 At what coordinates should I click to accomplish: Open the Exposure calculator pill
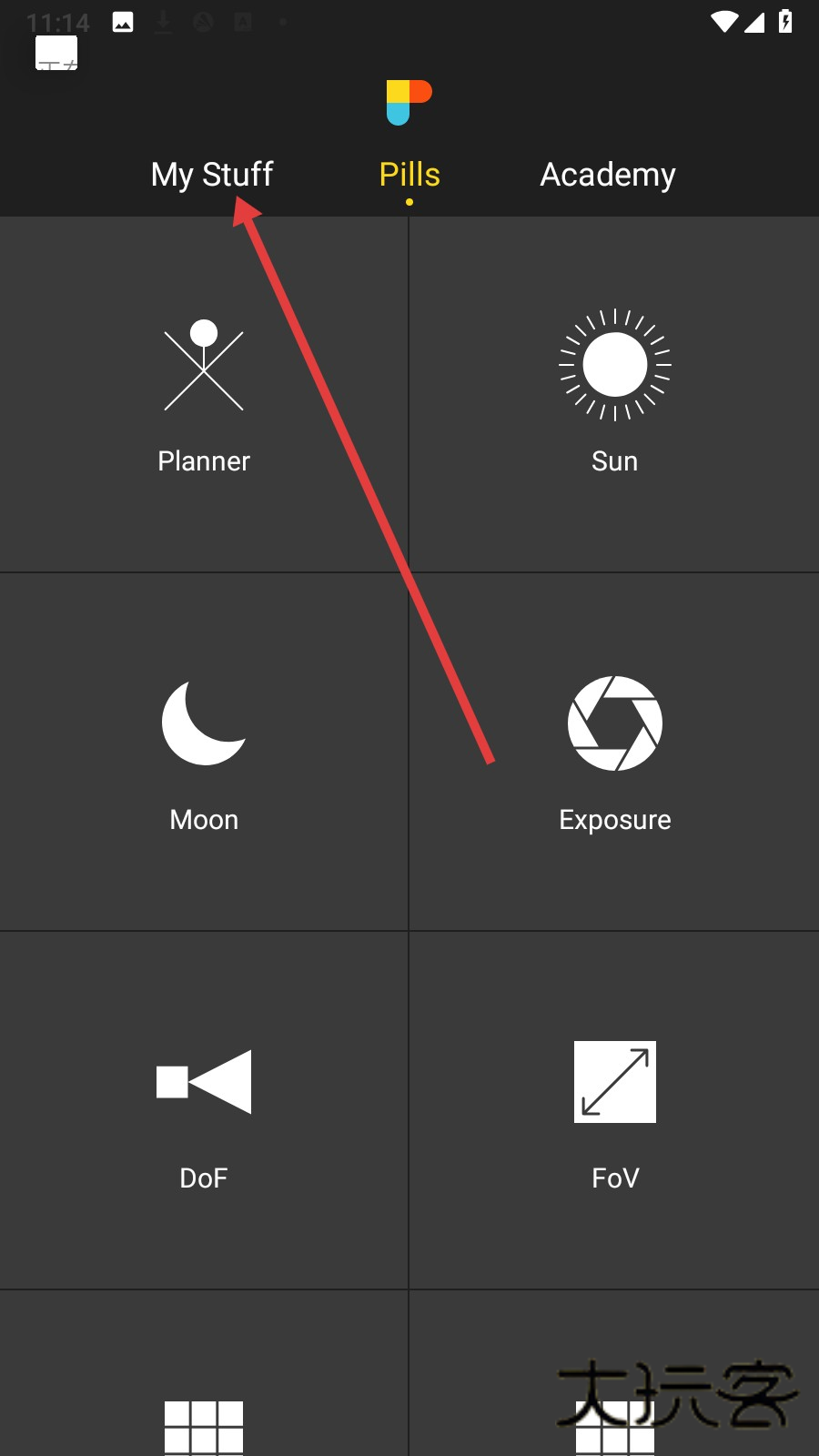pyautogui.click(x=615, y=752)
